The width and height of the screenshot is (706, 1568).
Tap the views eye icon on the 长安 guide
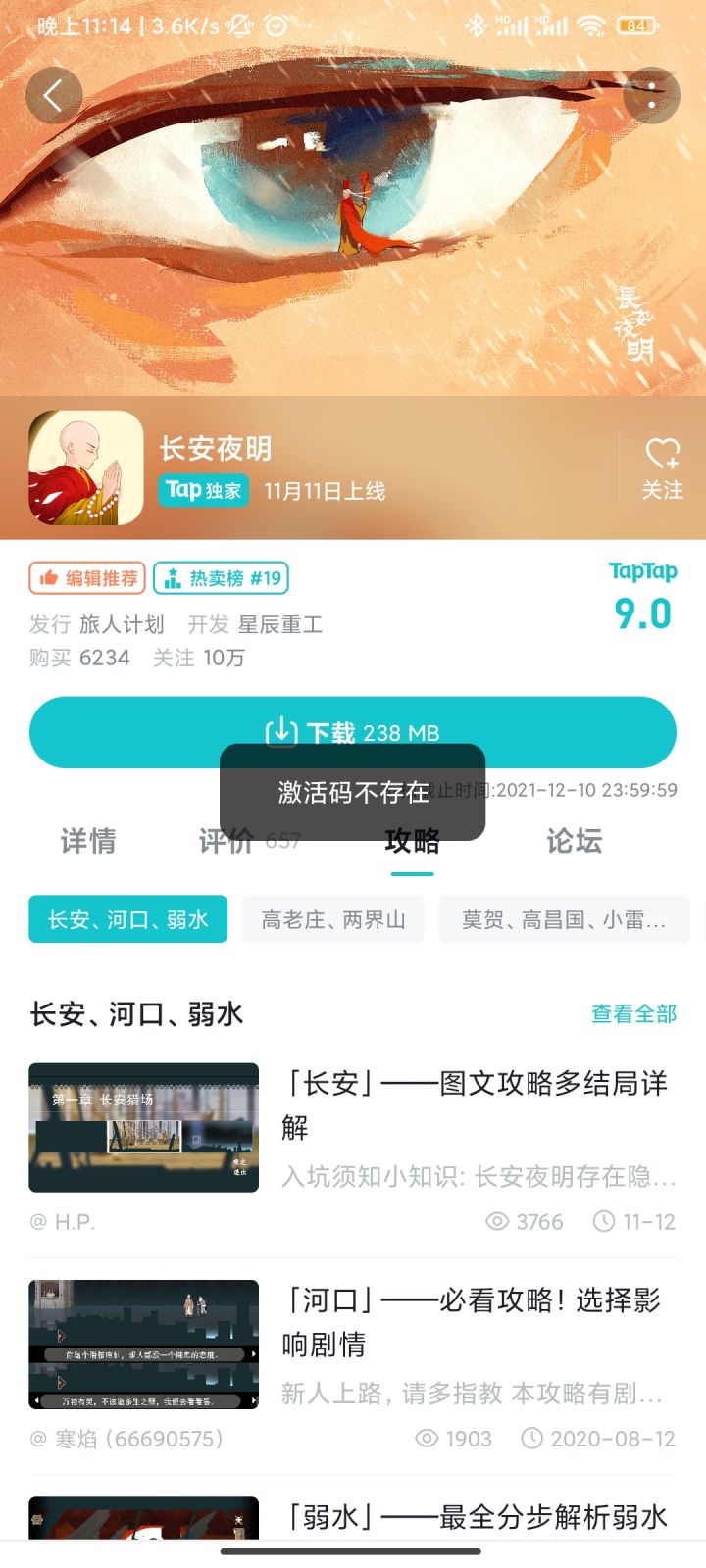coord(500,1222)
